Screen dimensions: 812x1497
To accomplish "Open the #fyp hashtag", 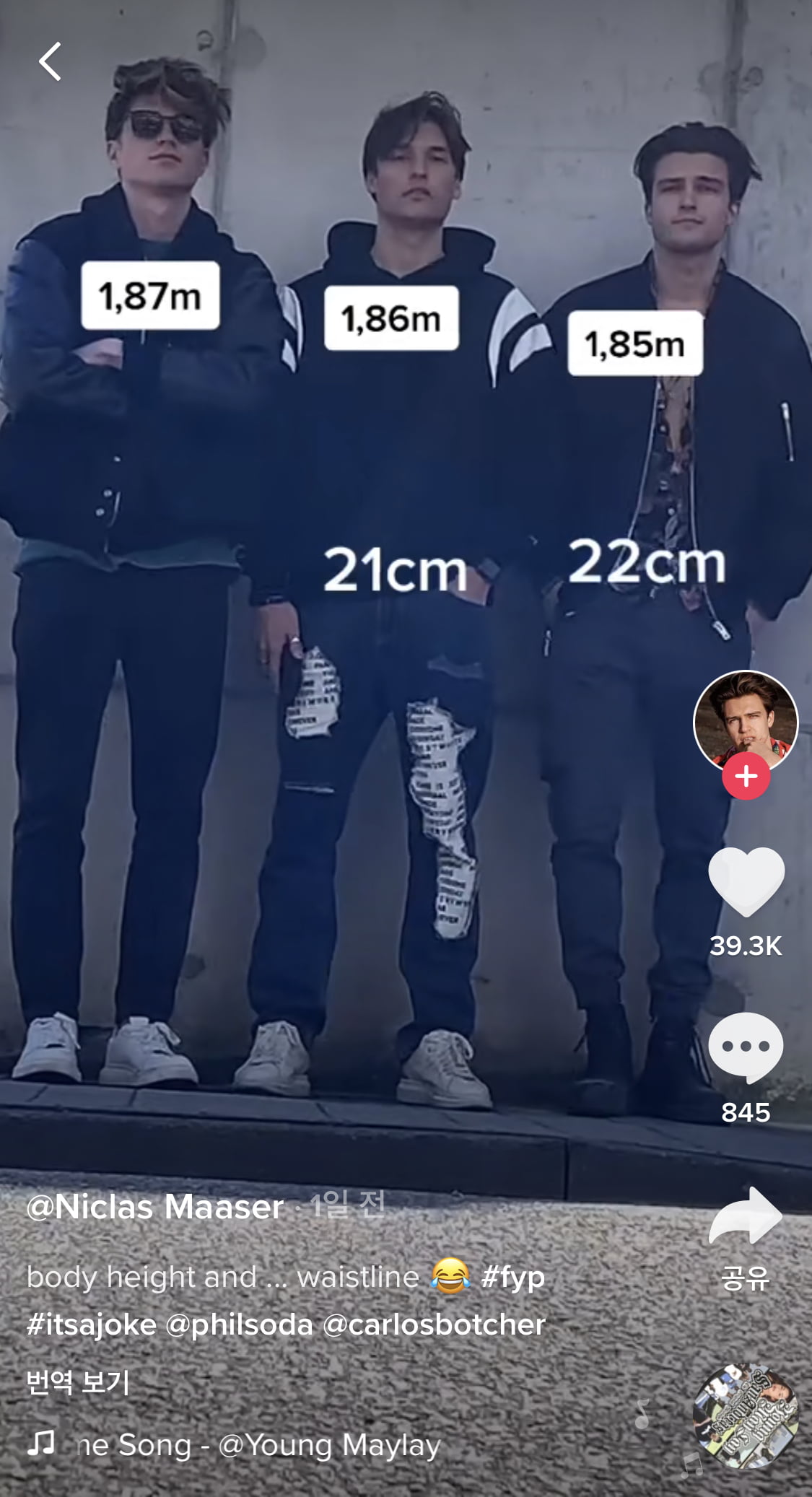I will point(512,1277).
